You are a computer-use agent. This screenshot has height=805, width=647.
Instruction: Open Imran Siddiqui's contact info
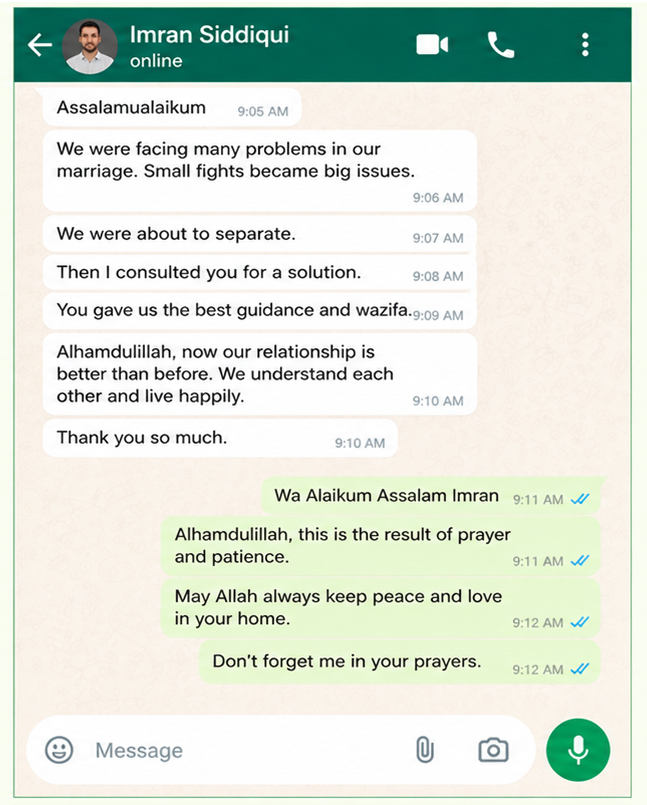209,45
